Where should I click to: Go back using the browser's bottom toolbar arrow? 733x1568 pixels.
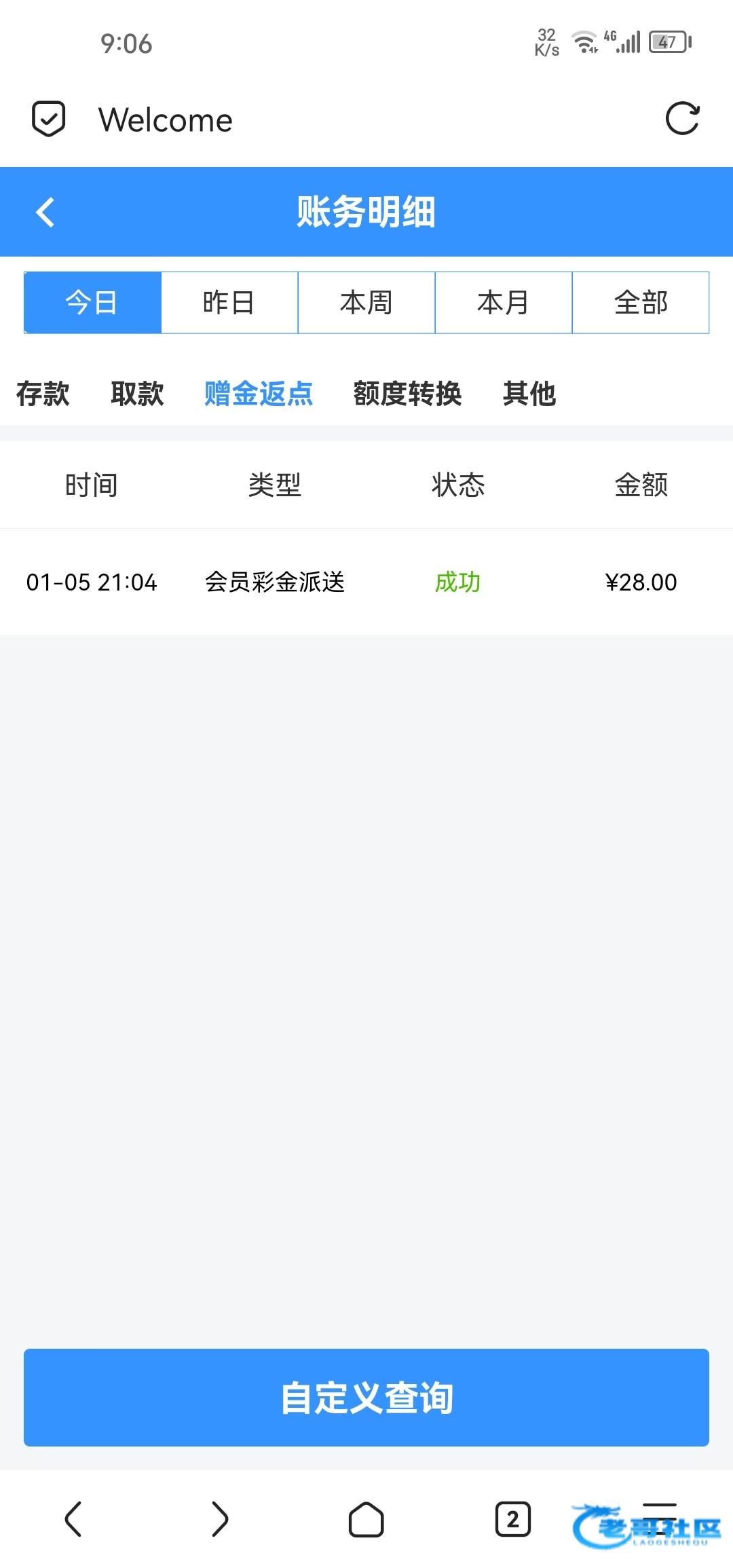(x=73, y=1519)
